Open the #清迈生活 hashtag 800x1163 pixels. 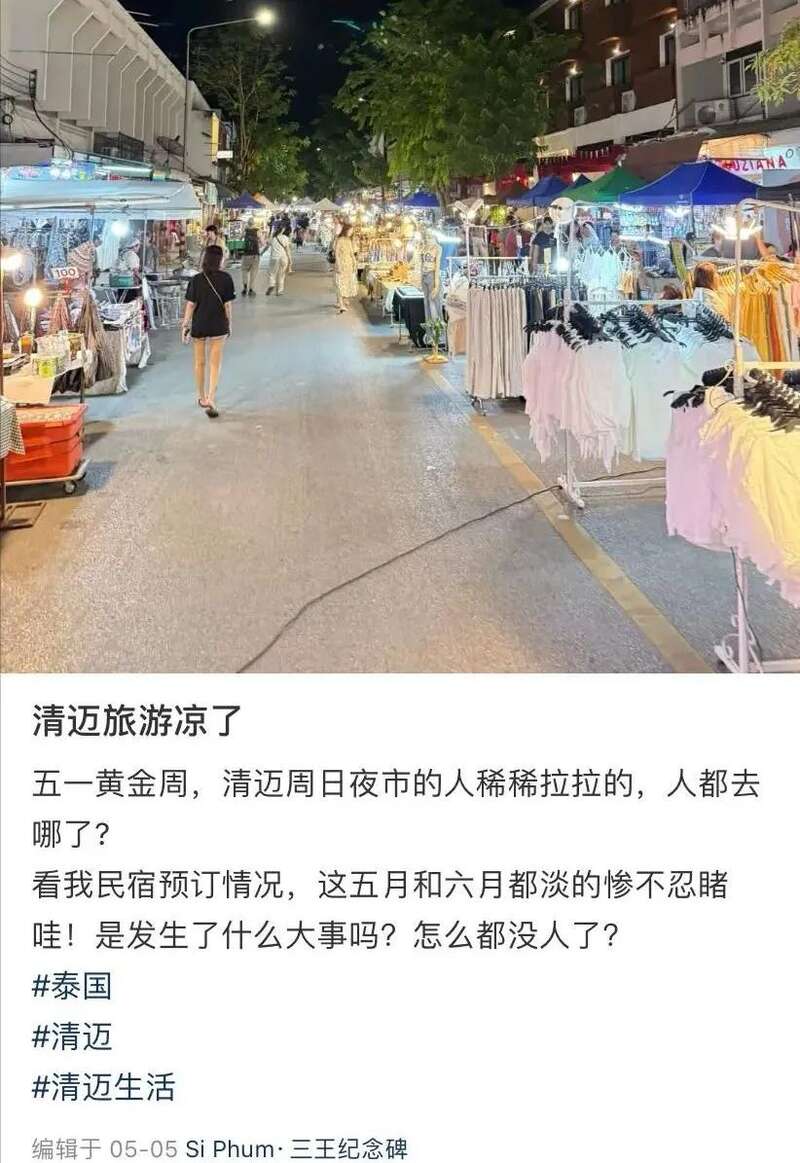tap(104, 1087)
